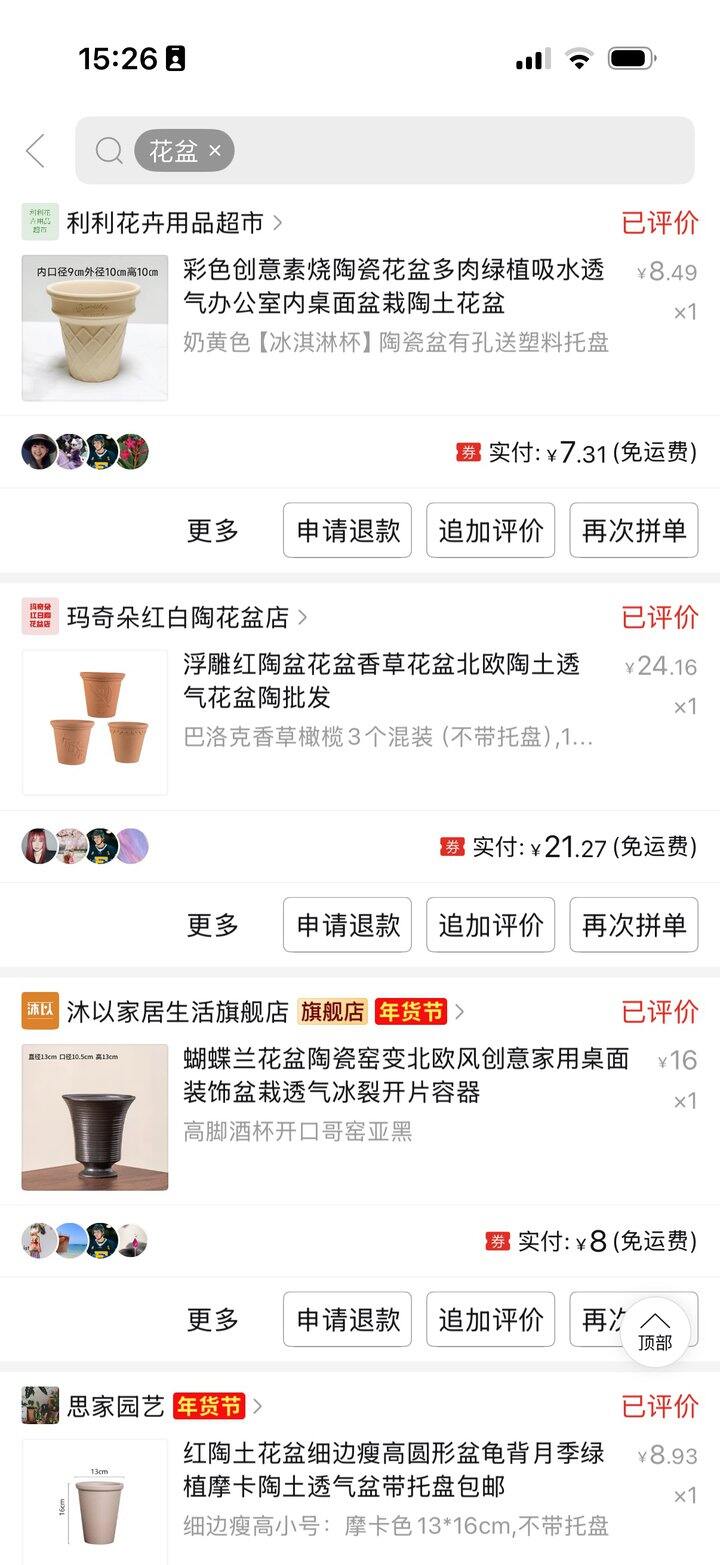View the 浮雕红陶盆花盆 order details

pos(381,681)
